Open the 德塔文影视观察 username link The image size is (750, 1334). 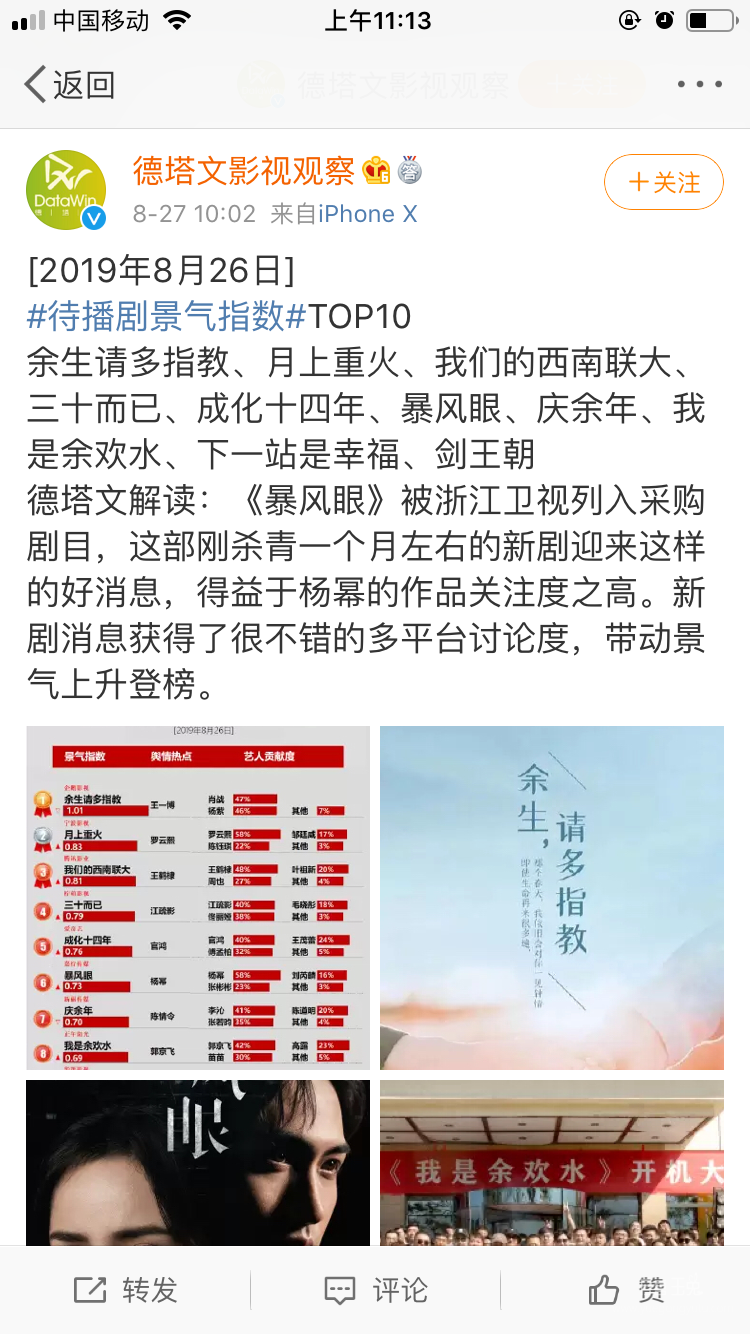pyautogui.click(x=244, y=172)
